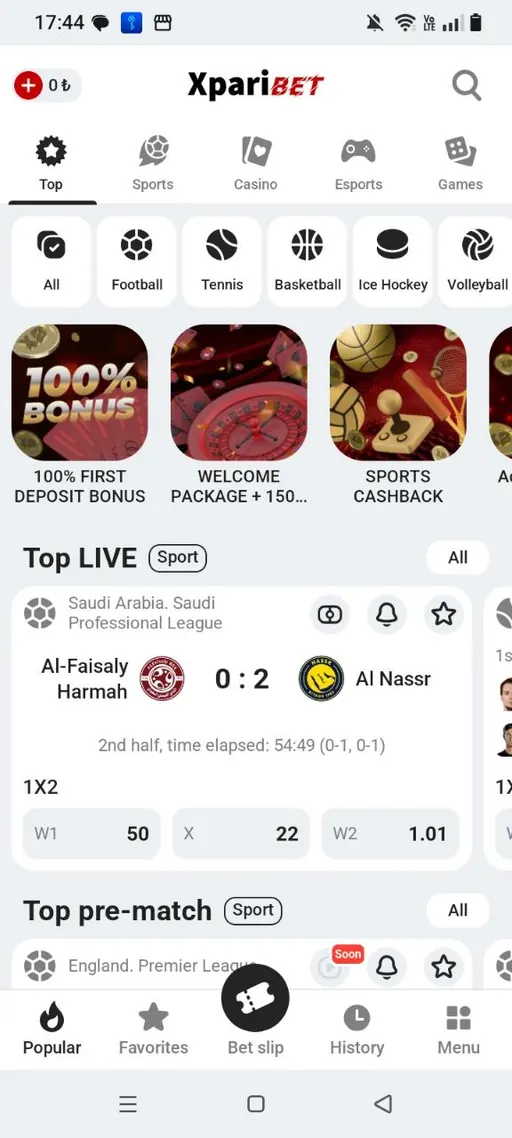Select the Tennis sport chip
512x1138 pixels.
pos(222,261)
